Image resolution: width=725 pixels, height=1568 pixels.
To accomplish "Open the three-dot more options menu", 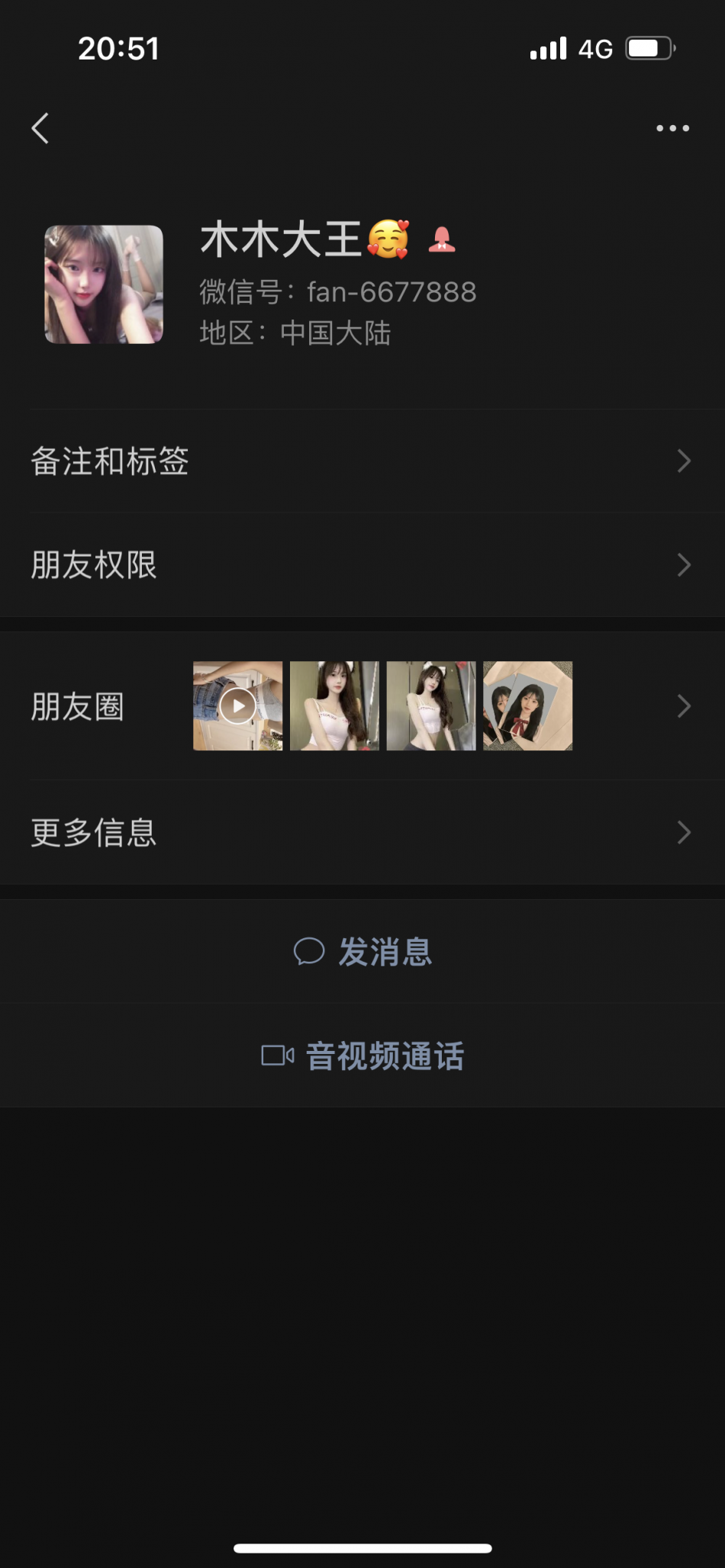I will click(x=672, y=128).
